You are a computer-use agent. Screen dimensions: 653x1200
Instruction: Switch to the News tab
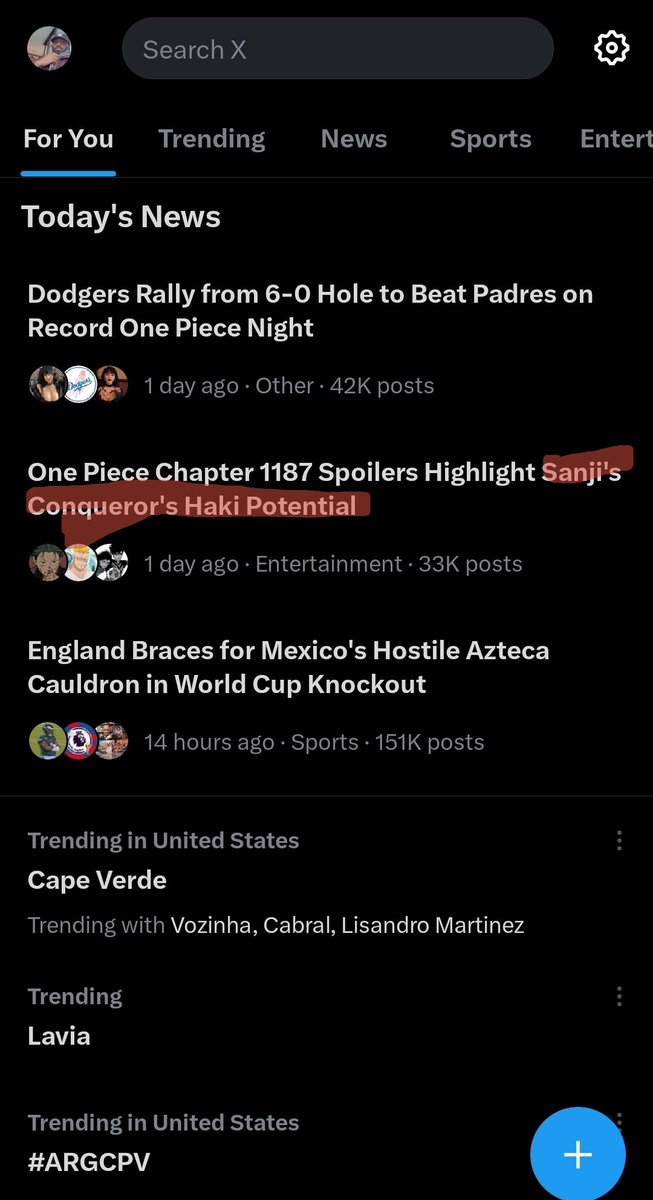354,139
